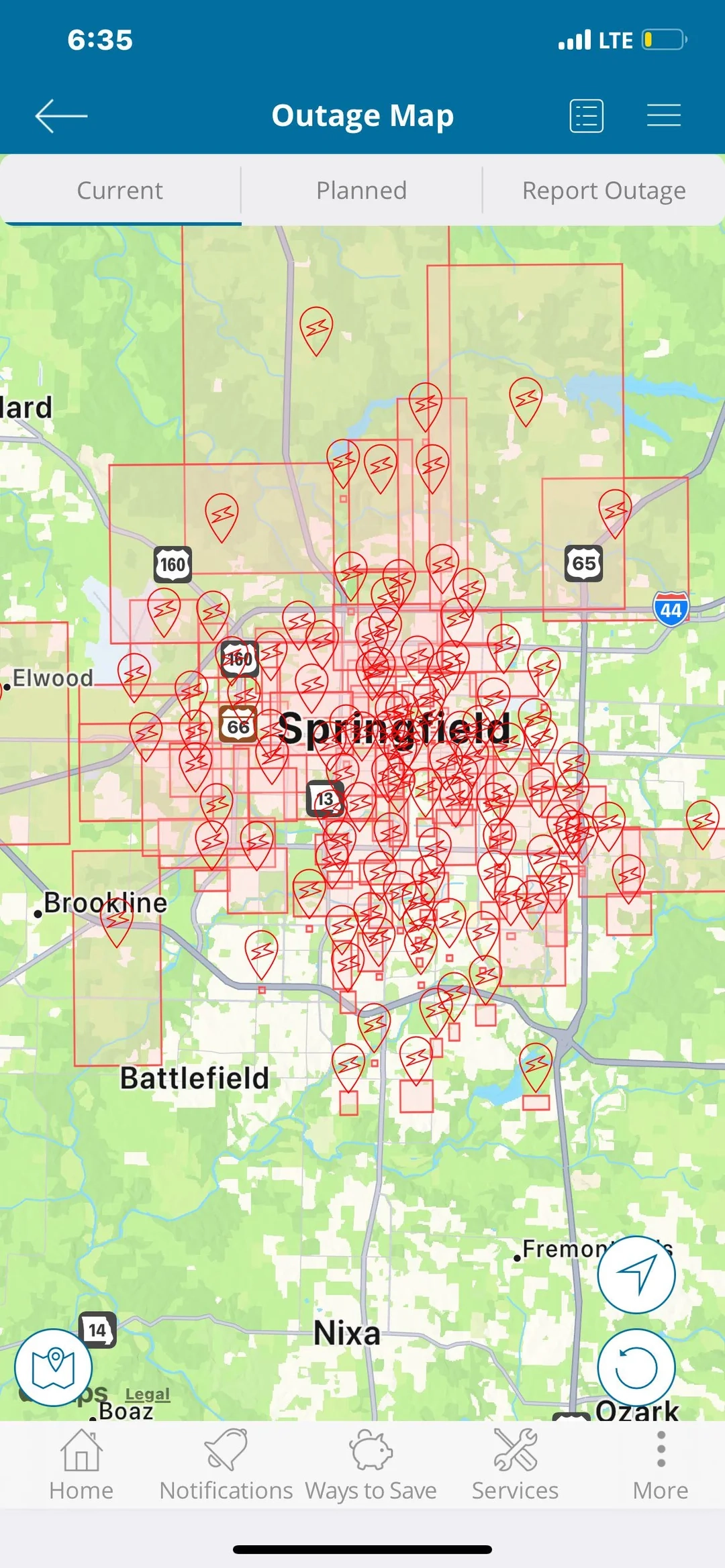
Task: Select the Current outages tab
Action: point(119,190)
